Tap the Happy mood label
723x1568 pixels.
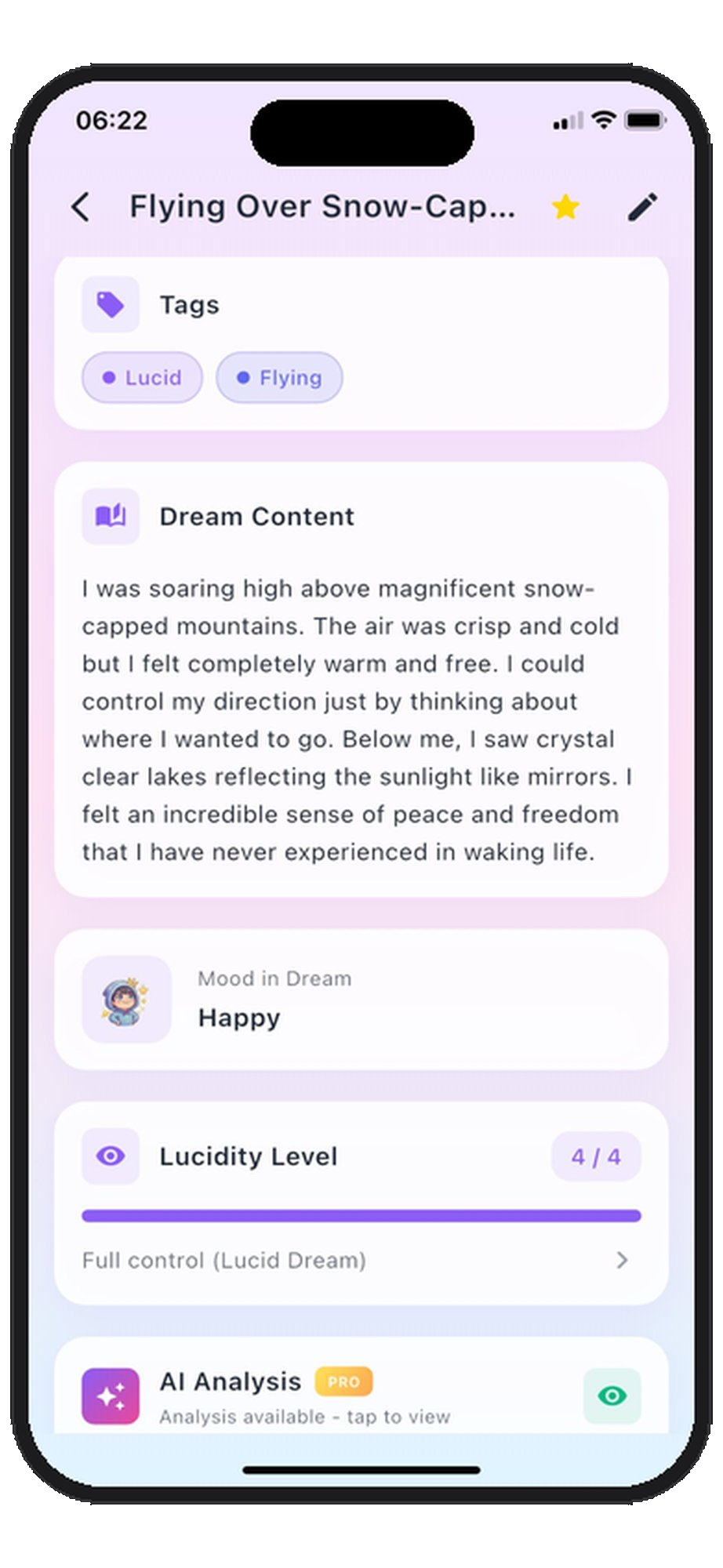238,1018
